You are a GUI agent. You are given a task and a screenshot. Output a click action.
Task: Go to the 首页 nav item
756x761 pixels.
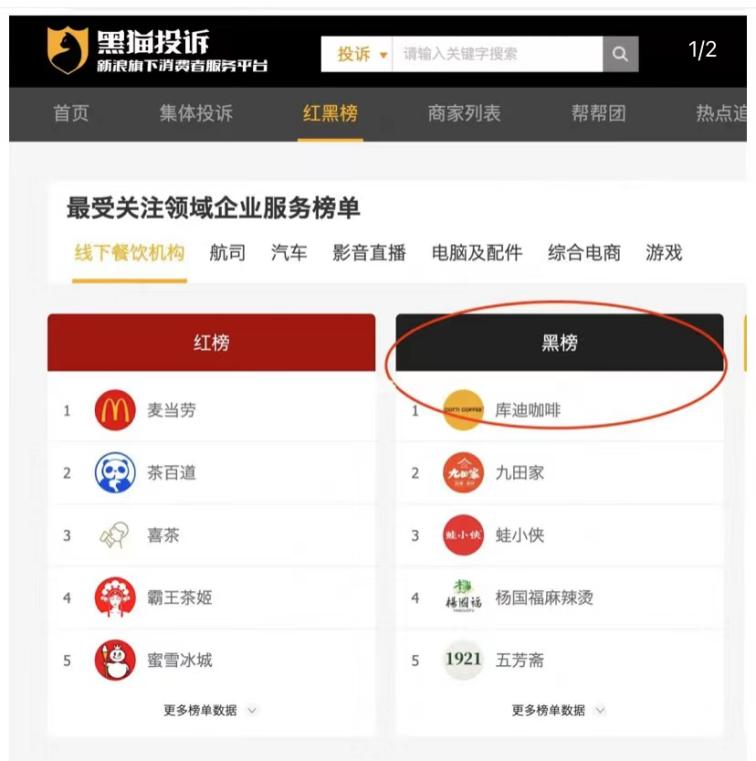point(71,114)
